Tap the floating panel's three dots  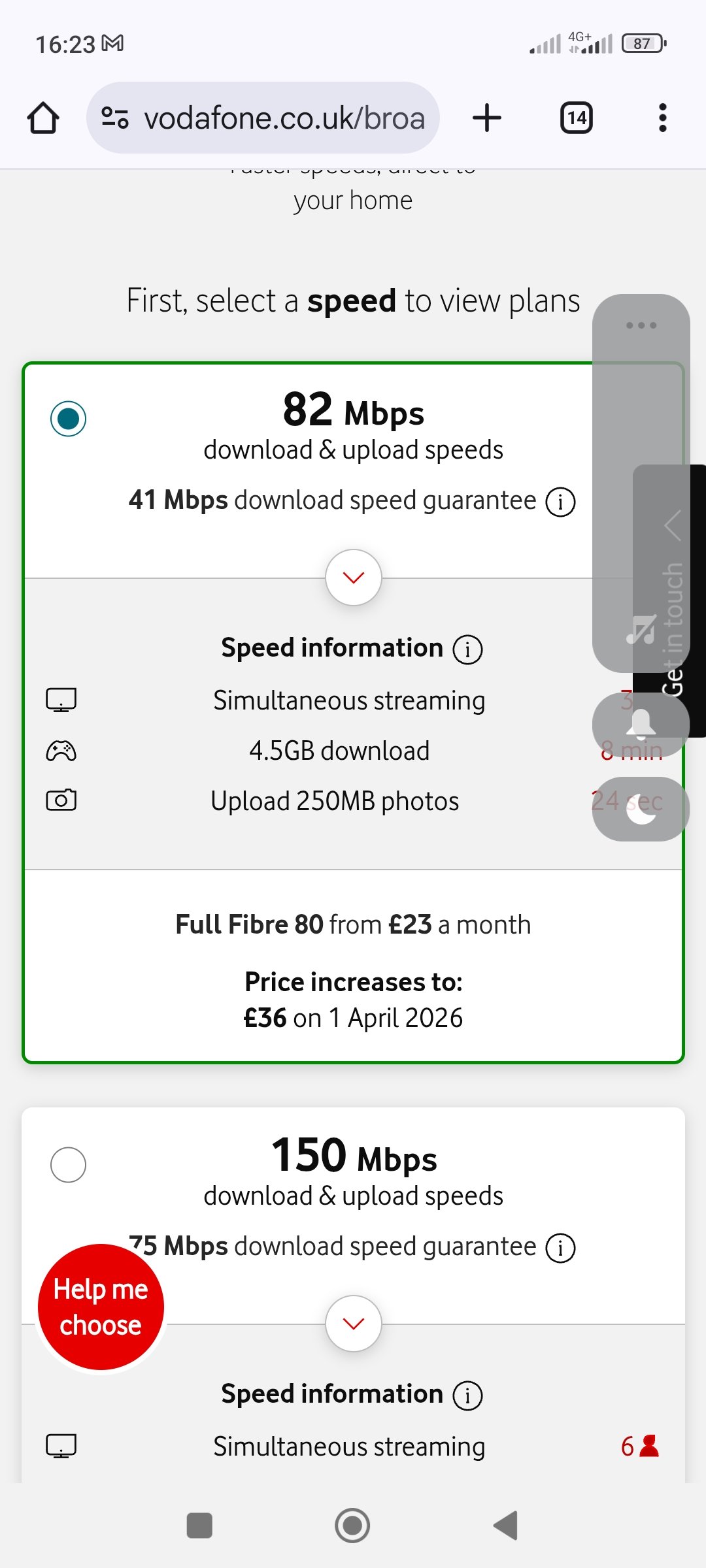coord(641,325)
